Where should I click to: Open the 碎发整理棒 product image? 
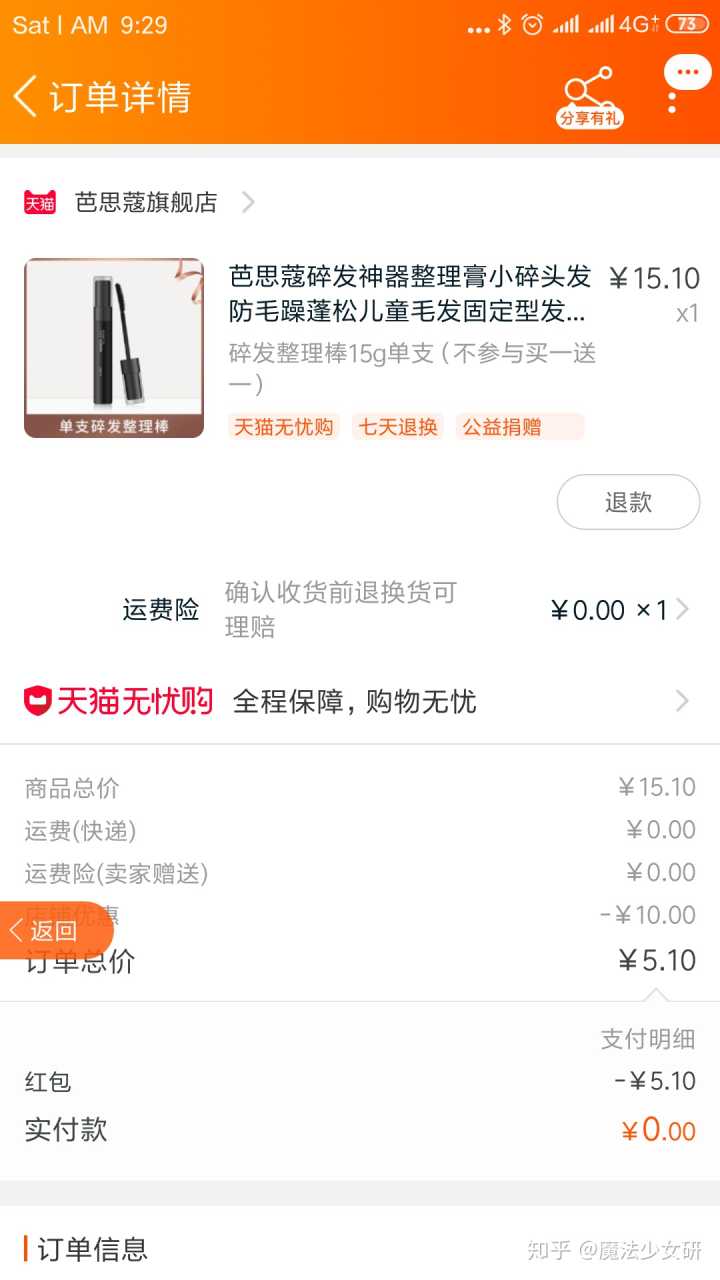114,348
